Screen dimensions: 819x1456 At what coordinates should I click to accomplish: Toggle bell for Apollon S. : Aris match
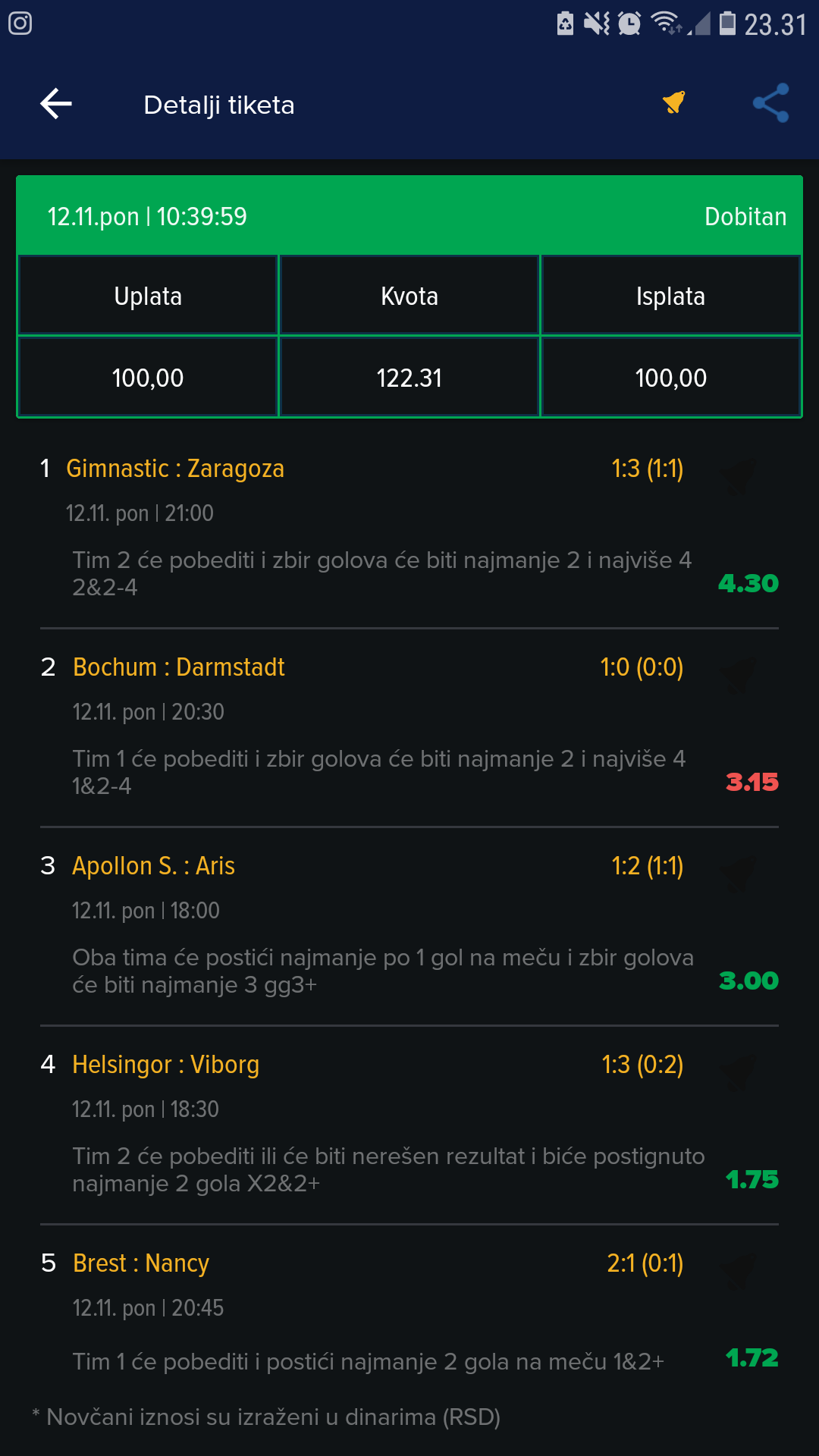click(x=739, y=874)
